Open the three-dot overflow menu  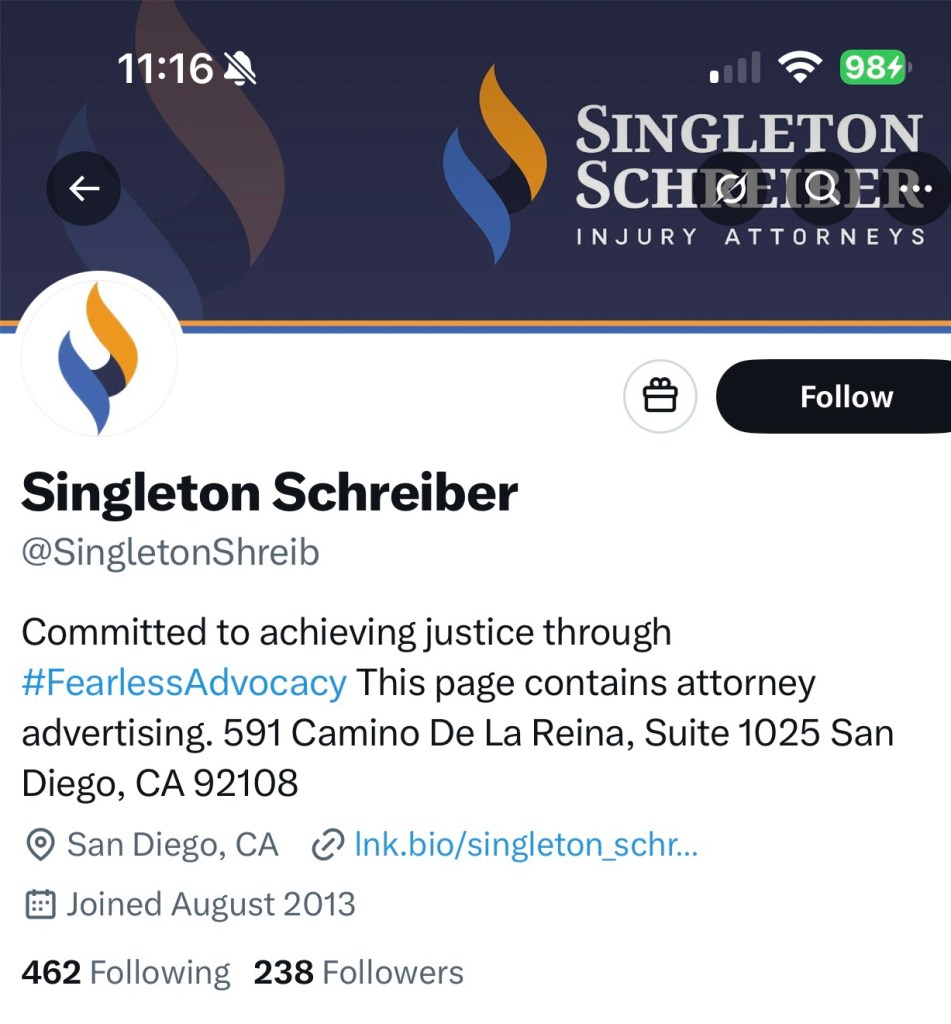click(911, 188)
